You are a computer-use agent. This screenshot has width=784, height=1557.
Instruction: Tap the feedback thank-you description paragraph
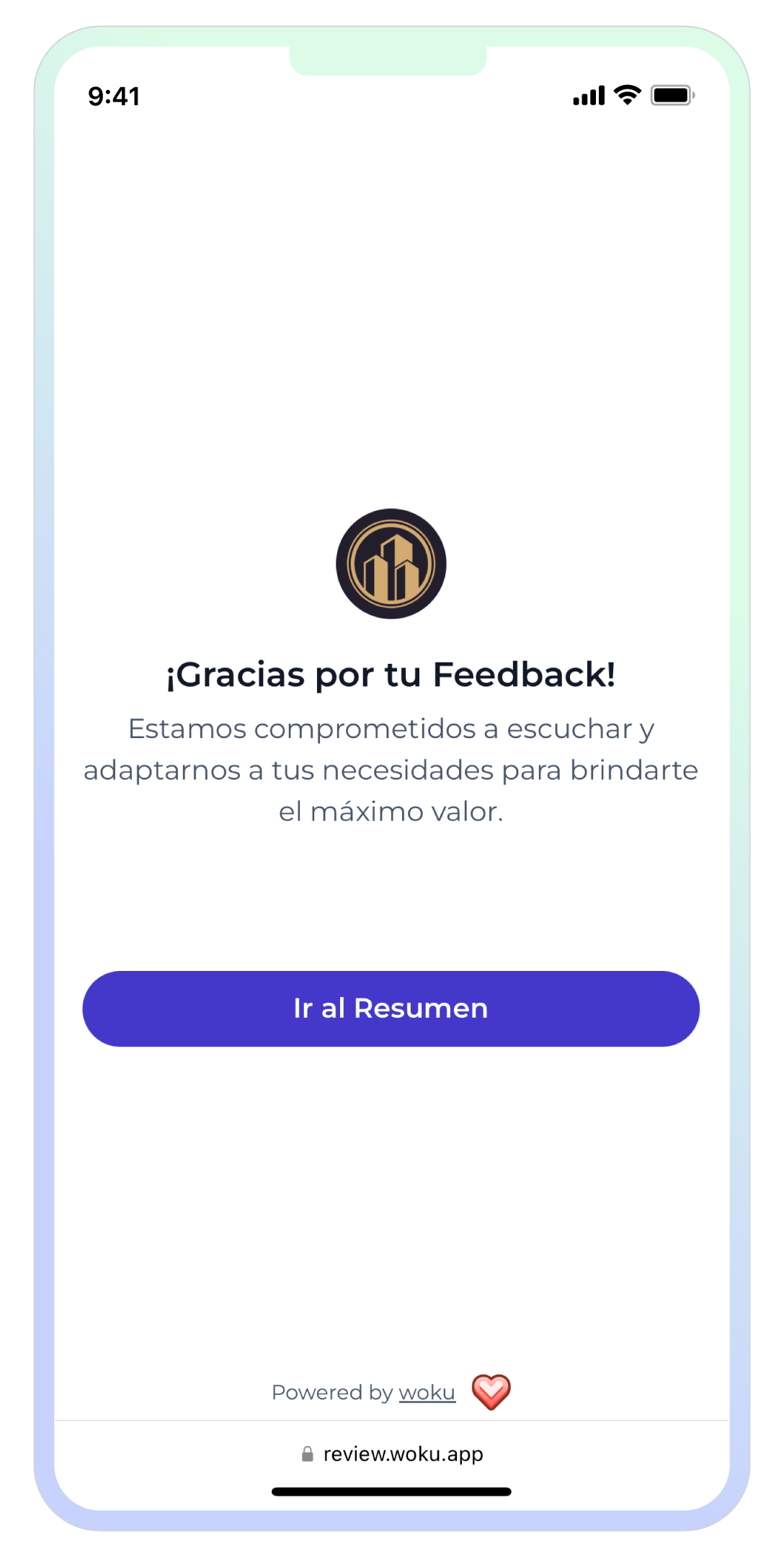[392, 769]
